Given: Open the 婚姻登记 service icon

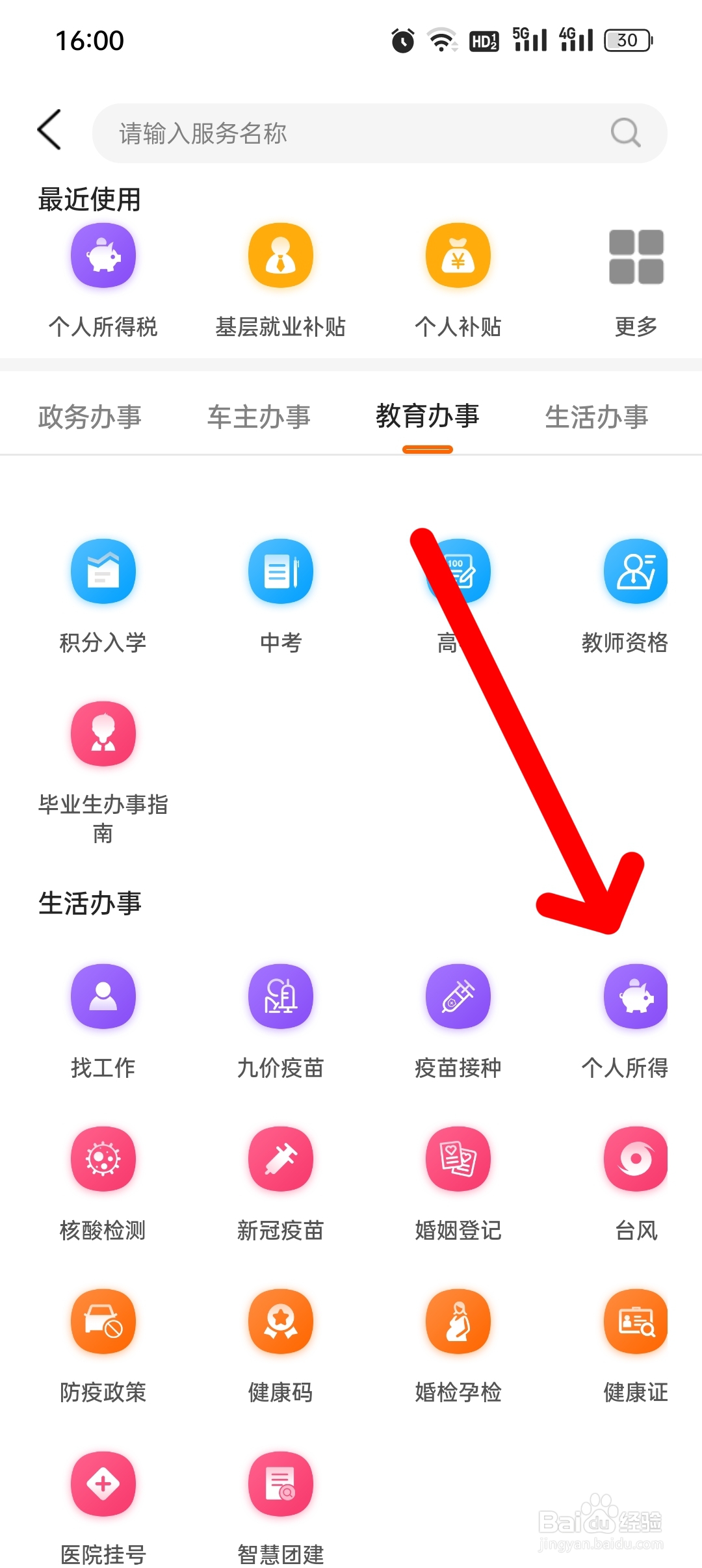Looking at the screenshot, I should point(458,1158).
